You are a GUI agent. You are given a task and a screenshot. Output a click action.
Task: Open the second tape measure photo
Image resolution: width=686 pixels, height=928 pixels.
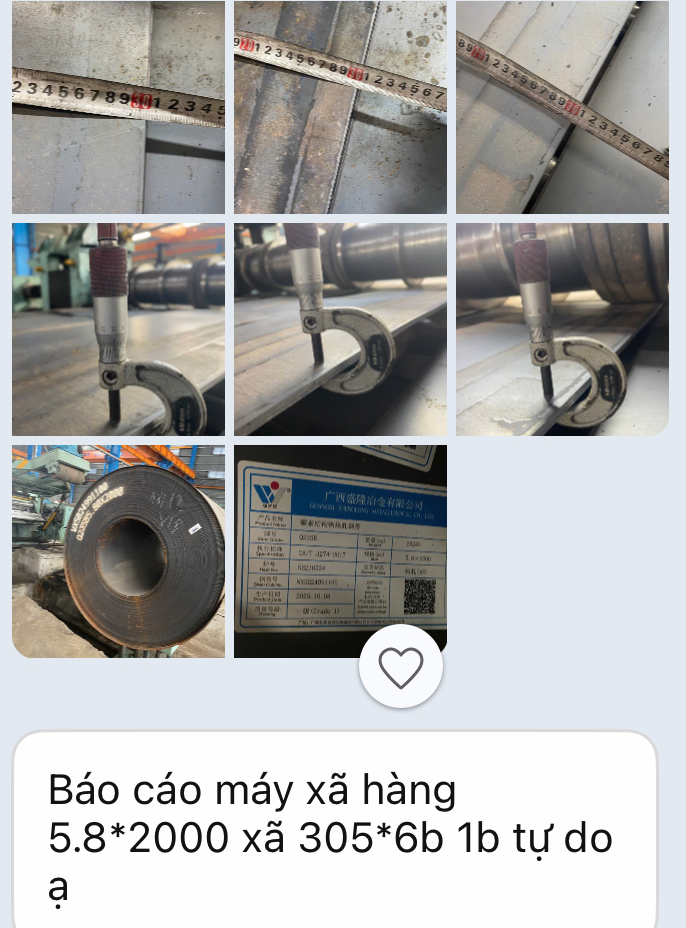coord(340,107)
